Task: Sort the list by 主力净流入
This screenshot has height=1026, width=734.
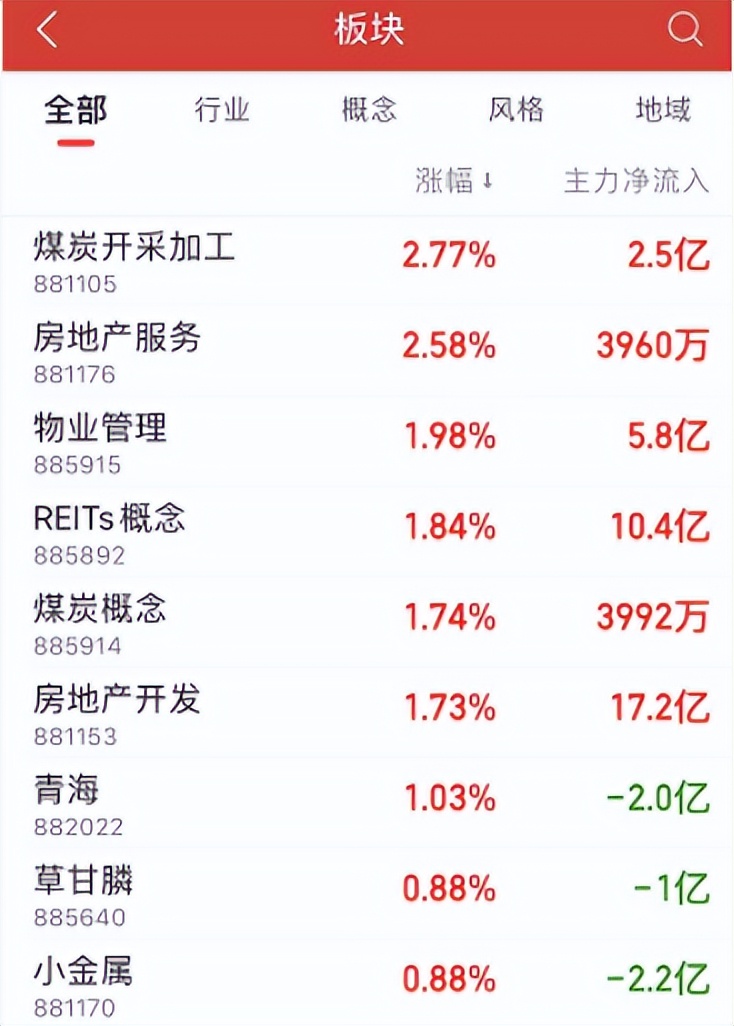Action: [x=636, y=181]
